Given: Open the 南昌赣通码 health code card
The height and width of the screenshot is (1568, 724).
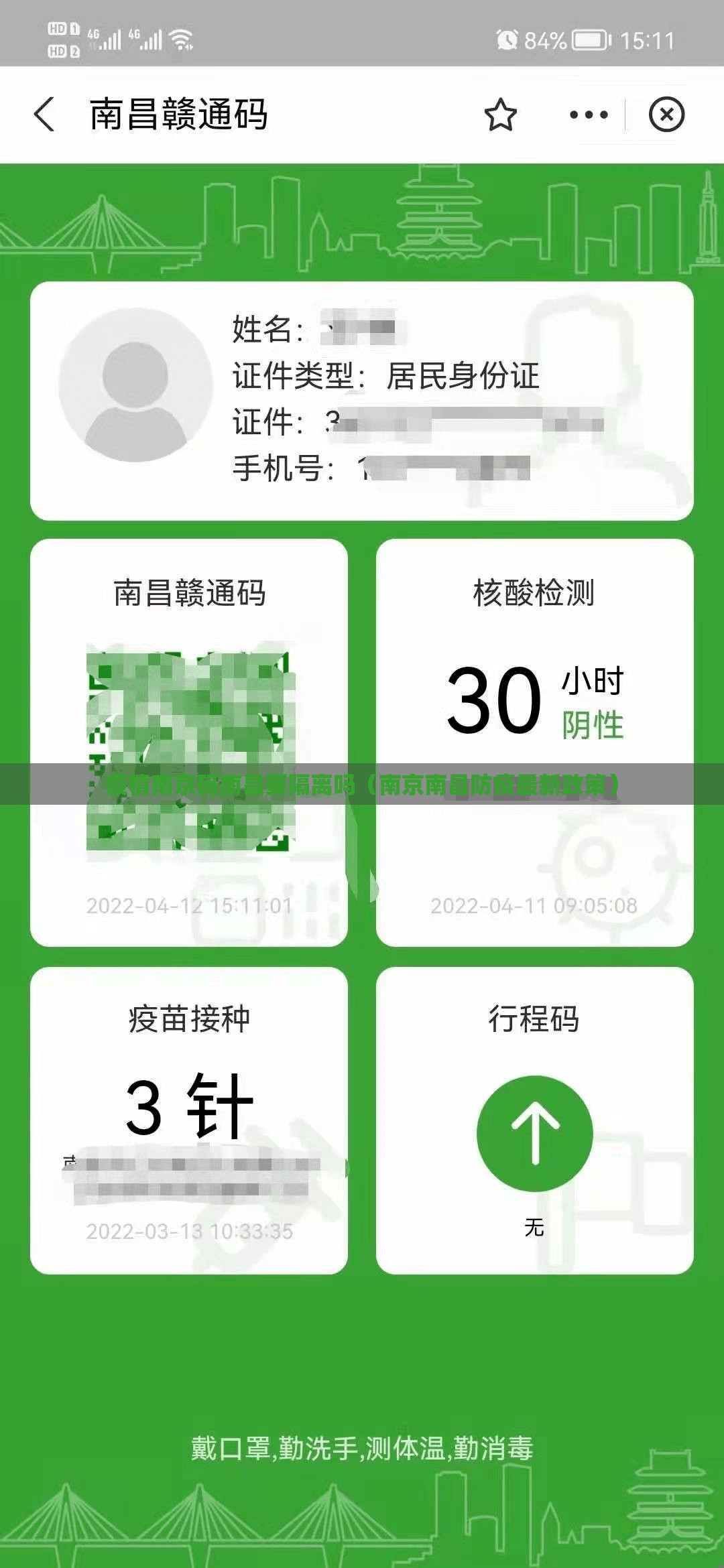Looking at the screenshot, I should pyautogui.click(x=189, y=742).
